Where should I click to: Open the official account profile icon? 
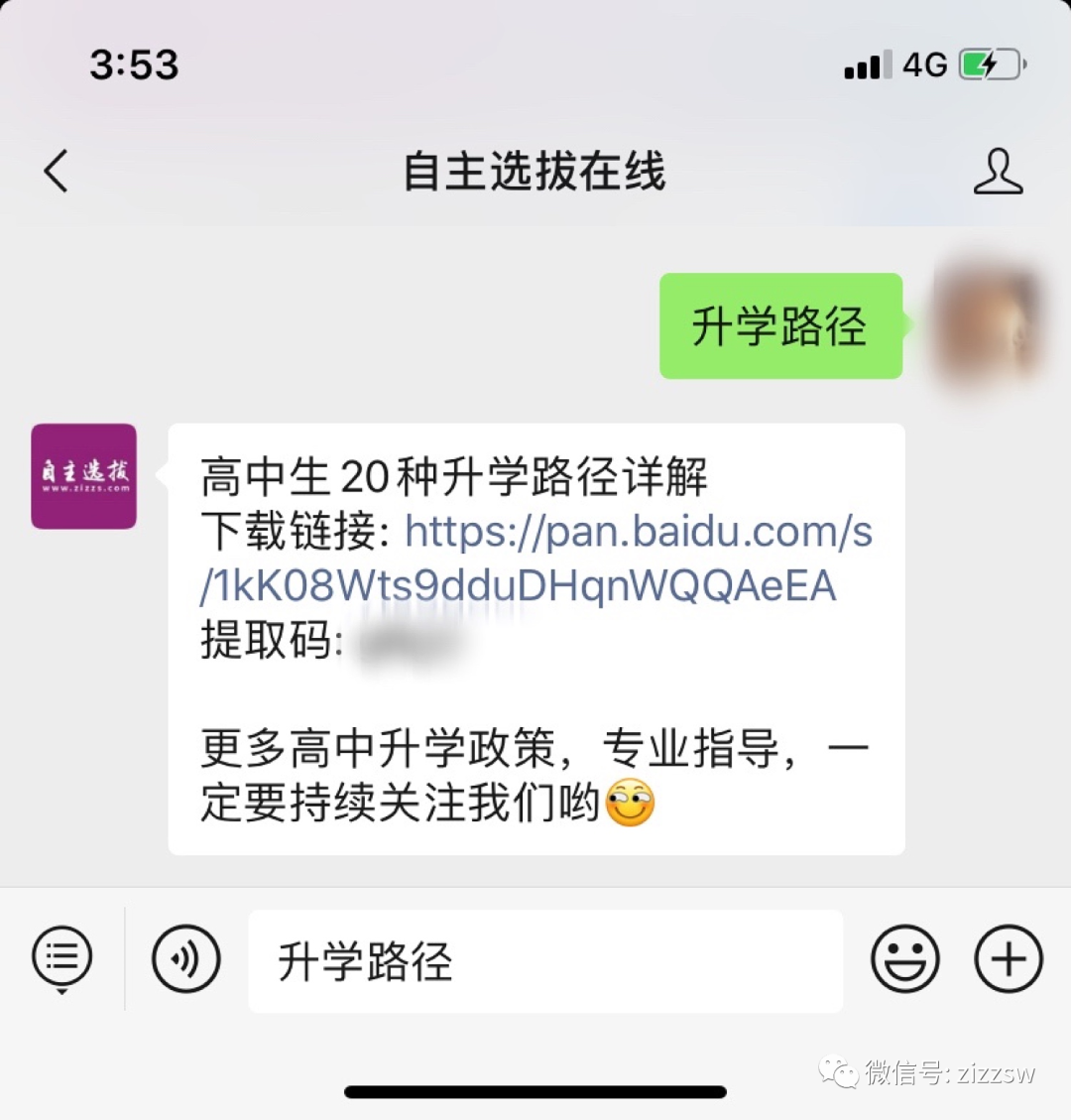coord(998,172)
